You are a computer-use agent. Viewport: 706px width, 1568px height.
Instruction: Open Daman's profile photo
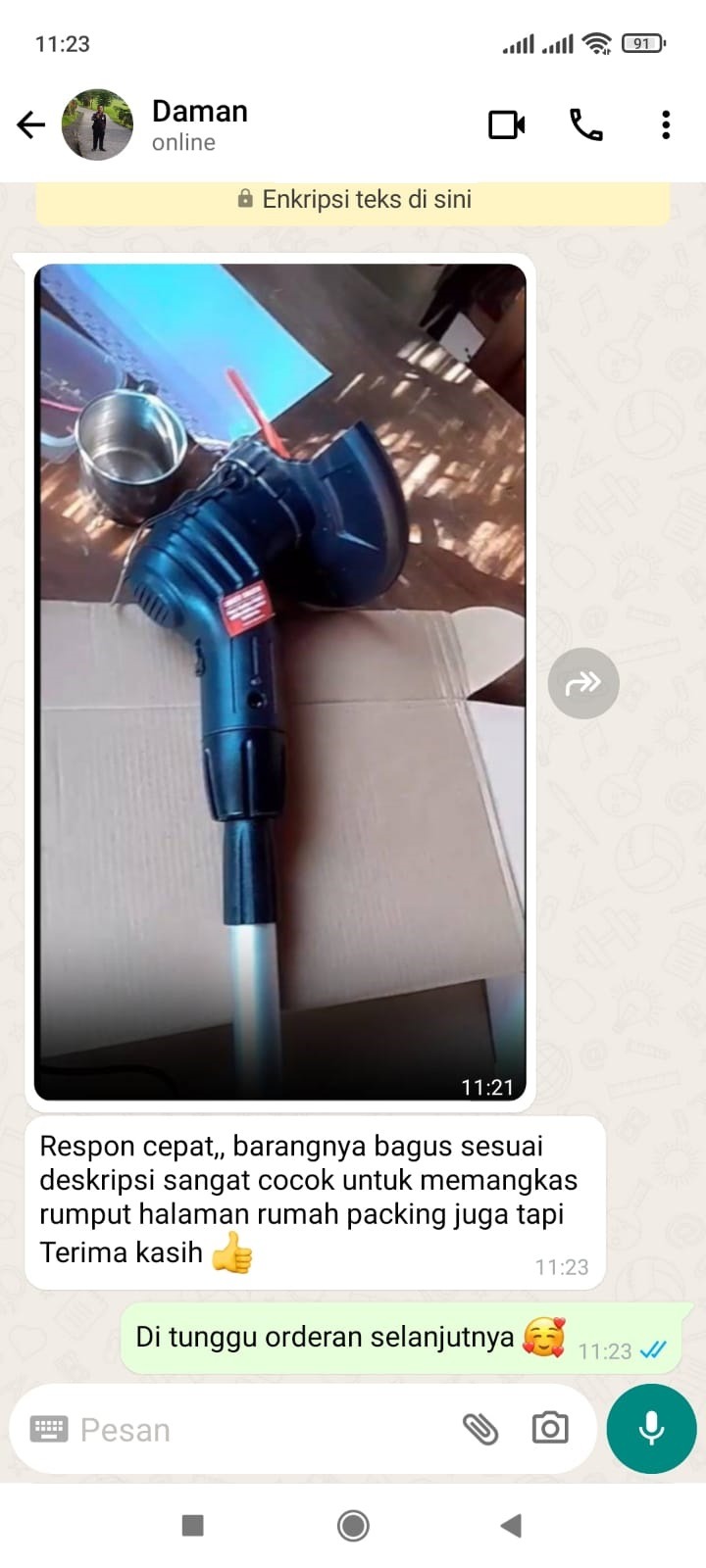coord(97,125)
